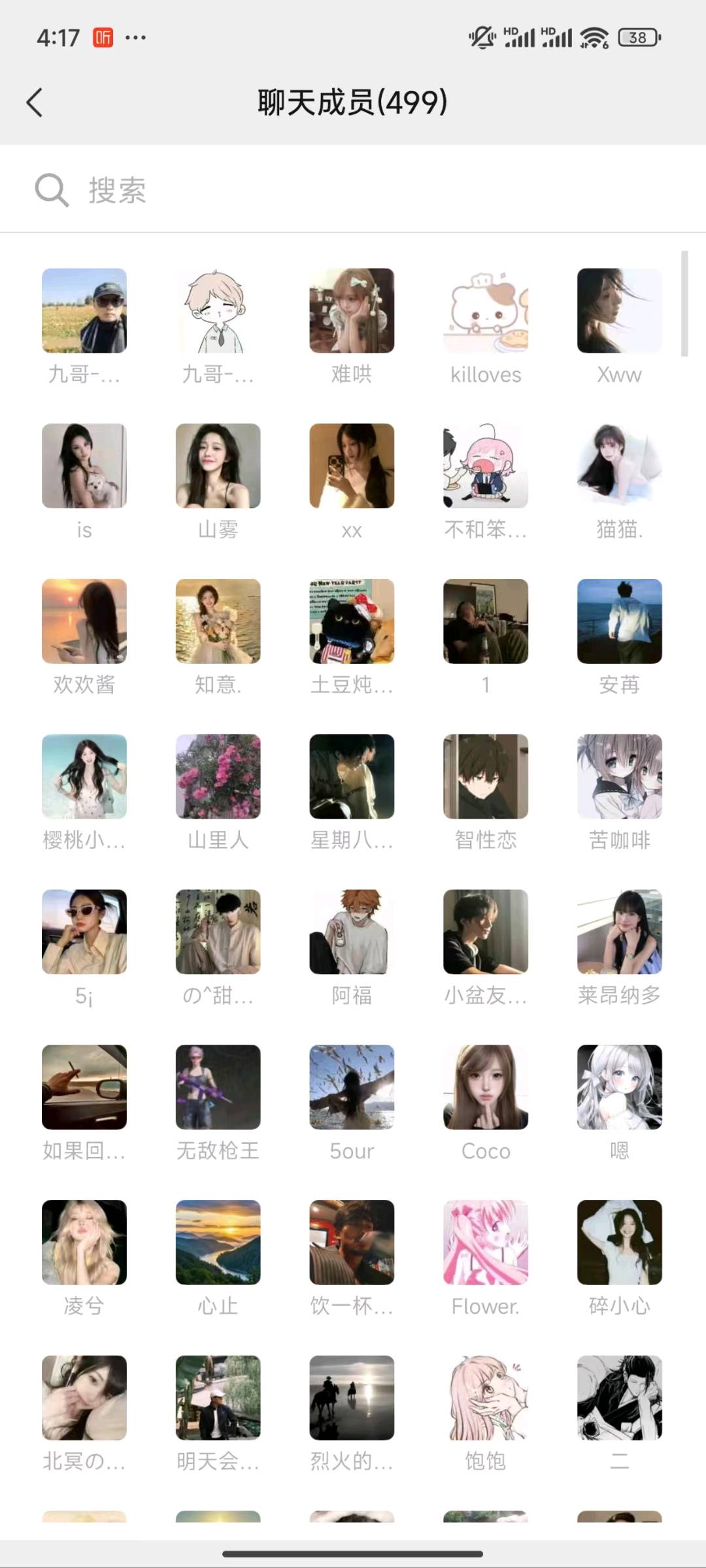Go back from chat members list

(x=35, y=103)
